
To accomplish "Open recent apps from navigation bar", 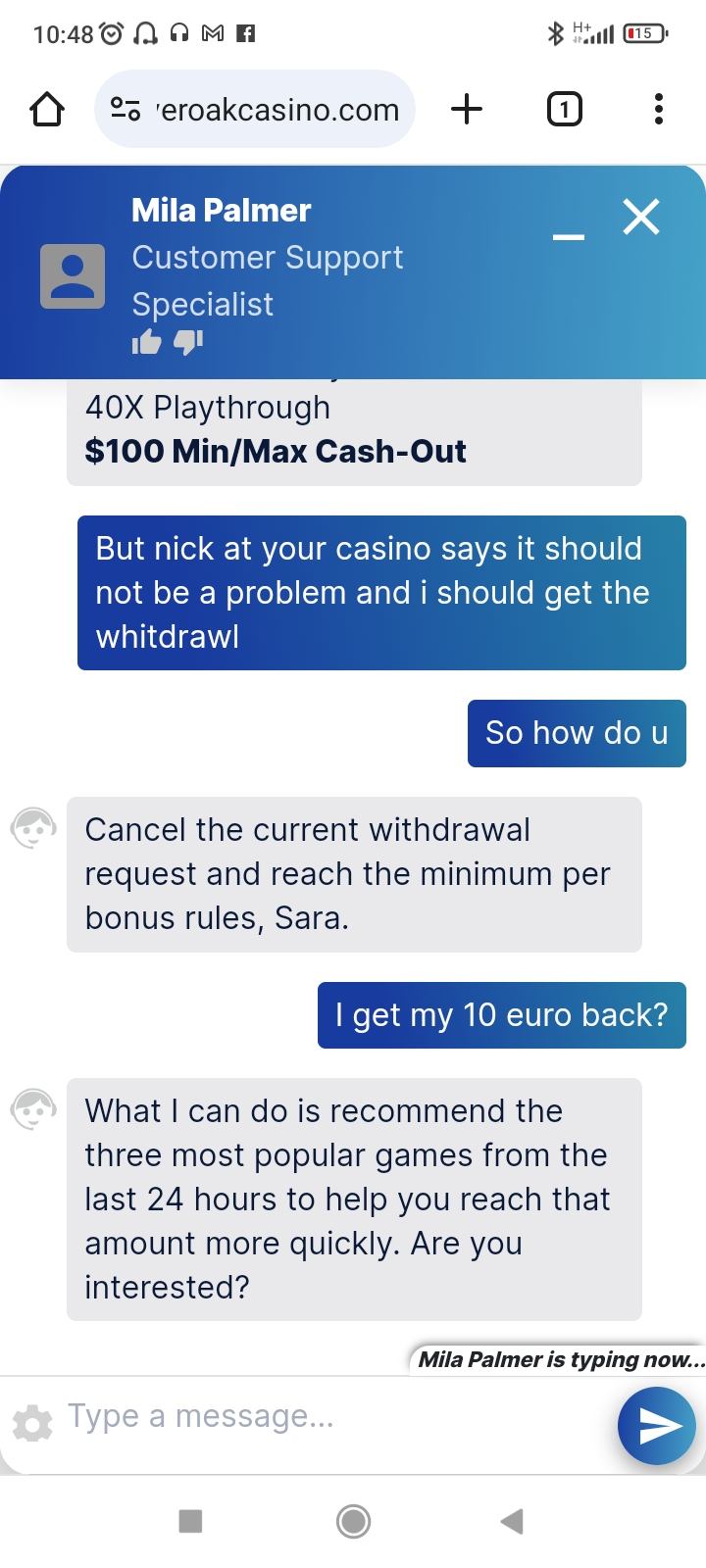I will click(191, 1521).
